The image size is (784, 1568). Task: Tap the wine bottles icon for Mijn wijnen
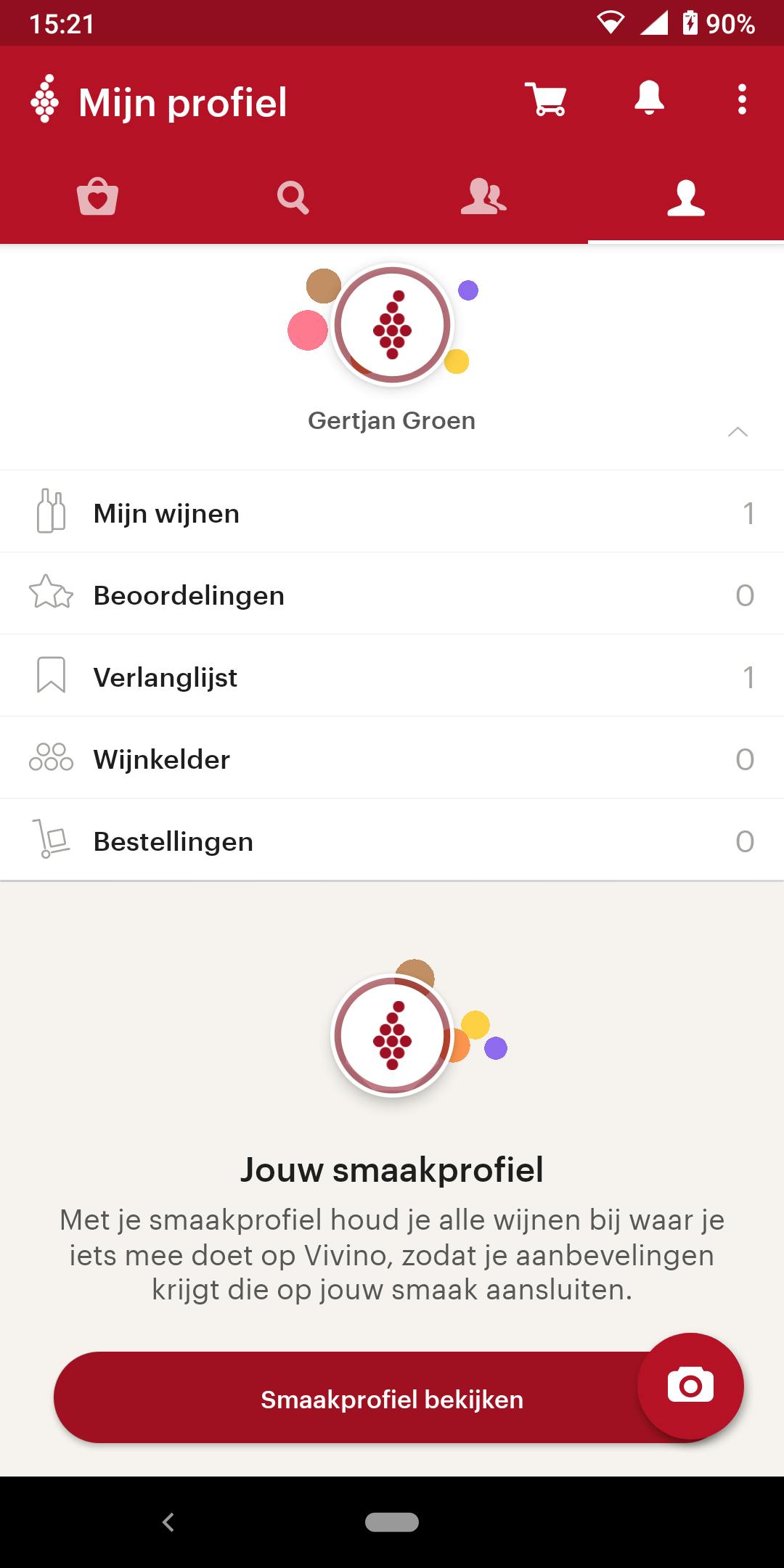[x=51, y=512]
